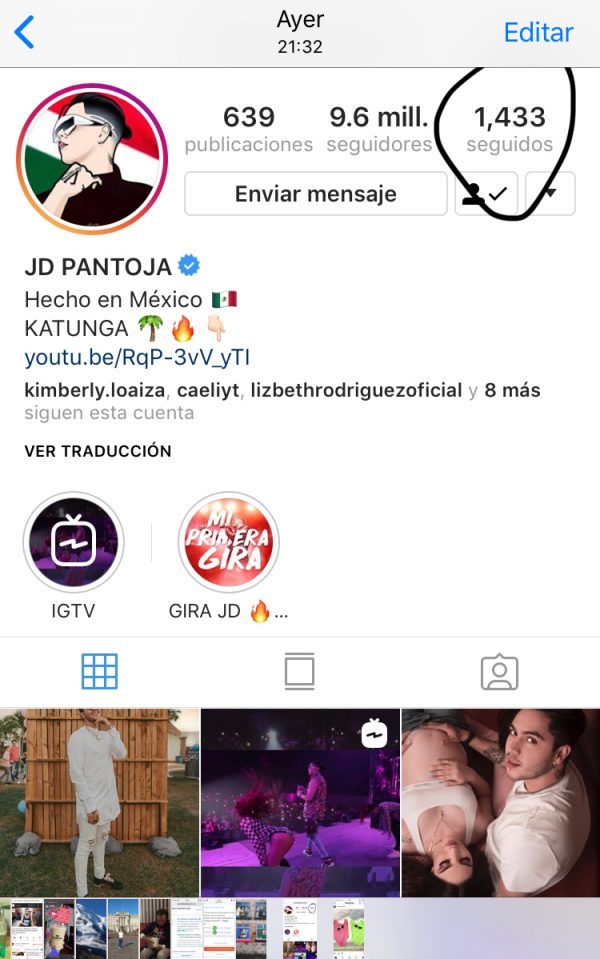Open the snowy mountain thumbnail in the strip

[x=90, y=929]
